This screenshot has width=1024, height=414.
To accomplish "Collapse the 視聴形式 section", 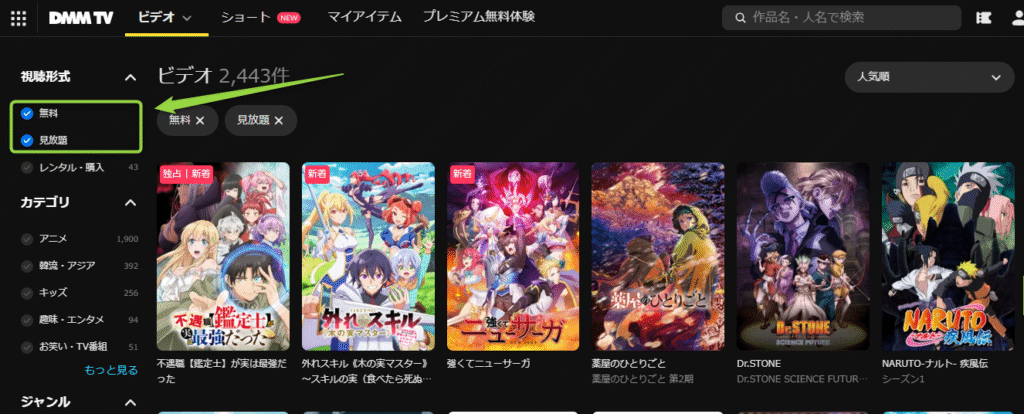I will point(130,77).
